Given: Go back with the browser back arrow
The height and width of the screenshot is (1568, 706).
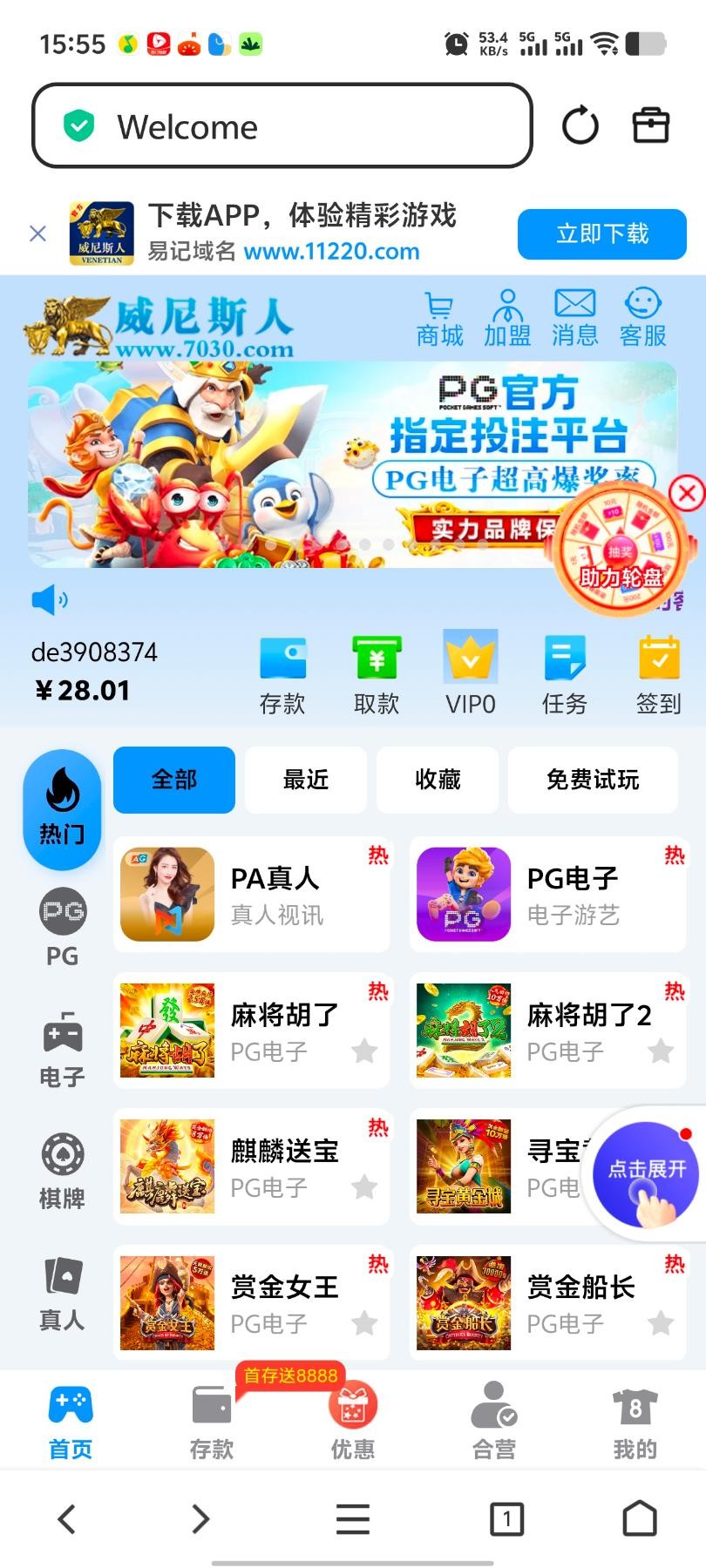Looking at the screenshot, I should click(67, 1519).
